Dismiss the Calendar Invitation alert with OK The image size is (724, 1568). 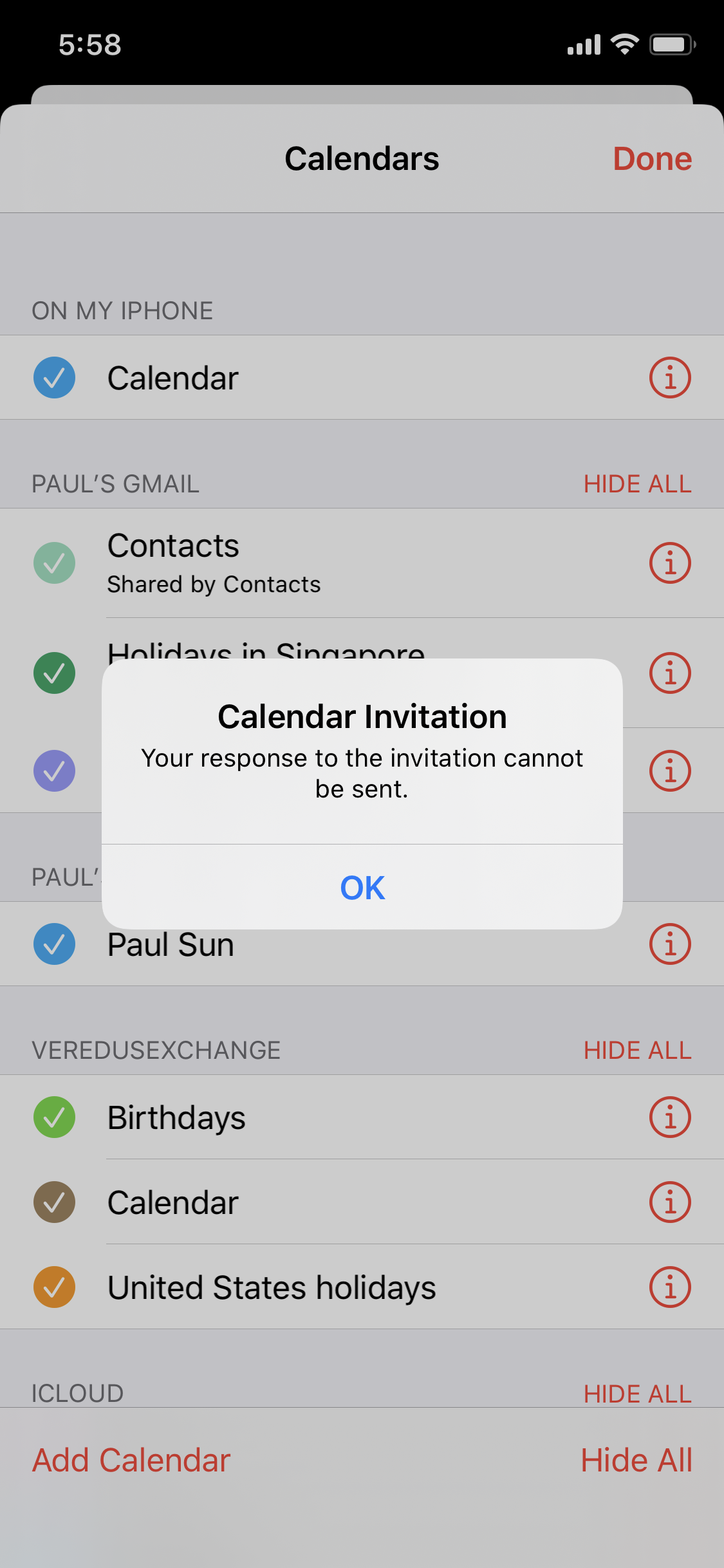pos(362,888)
